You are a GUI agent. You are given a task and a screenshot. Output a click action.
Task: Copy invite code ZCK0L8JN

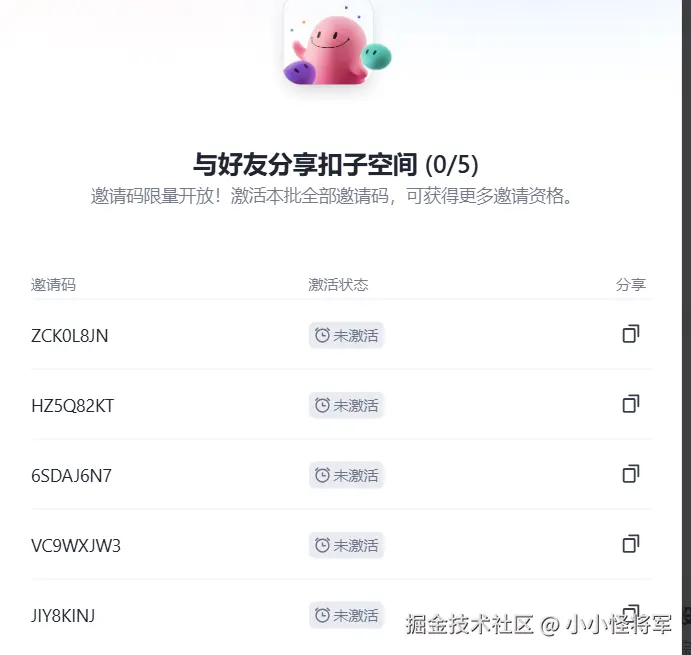630,334
